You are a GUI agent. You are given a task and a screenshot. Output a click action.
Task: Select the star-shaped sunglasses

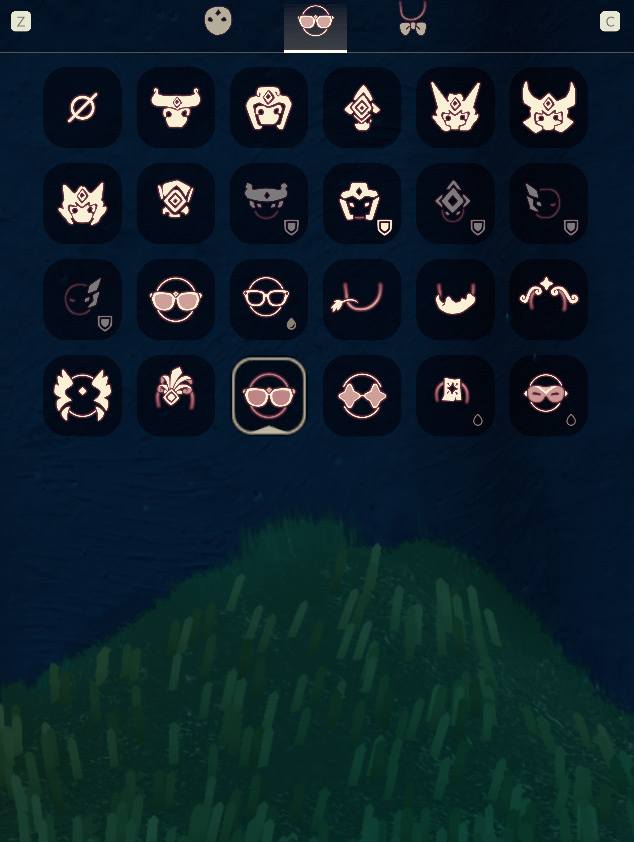coord(361,395)
